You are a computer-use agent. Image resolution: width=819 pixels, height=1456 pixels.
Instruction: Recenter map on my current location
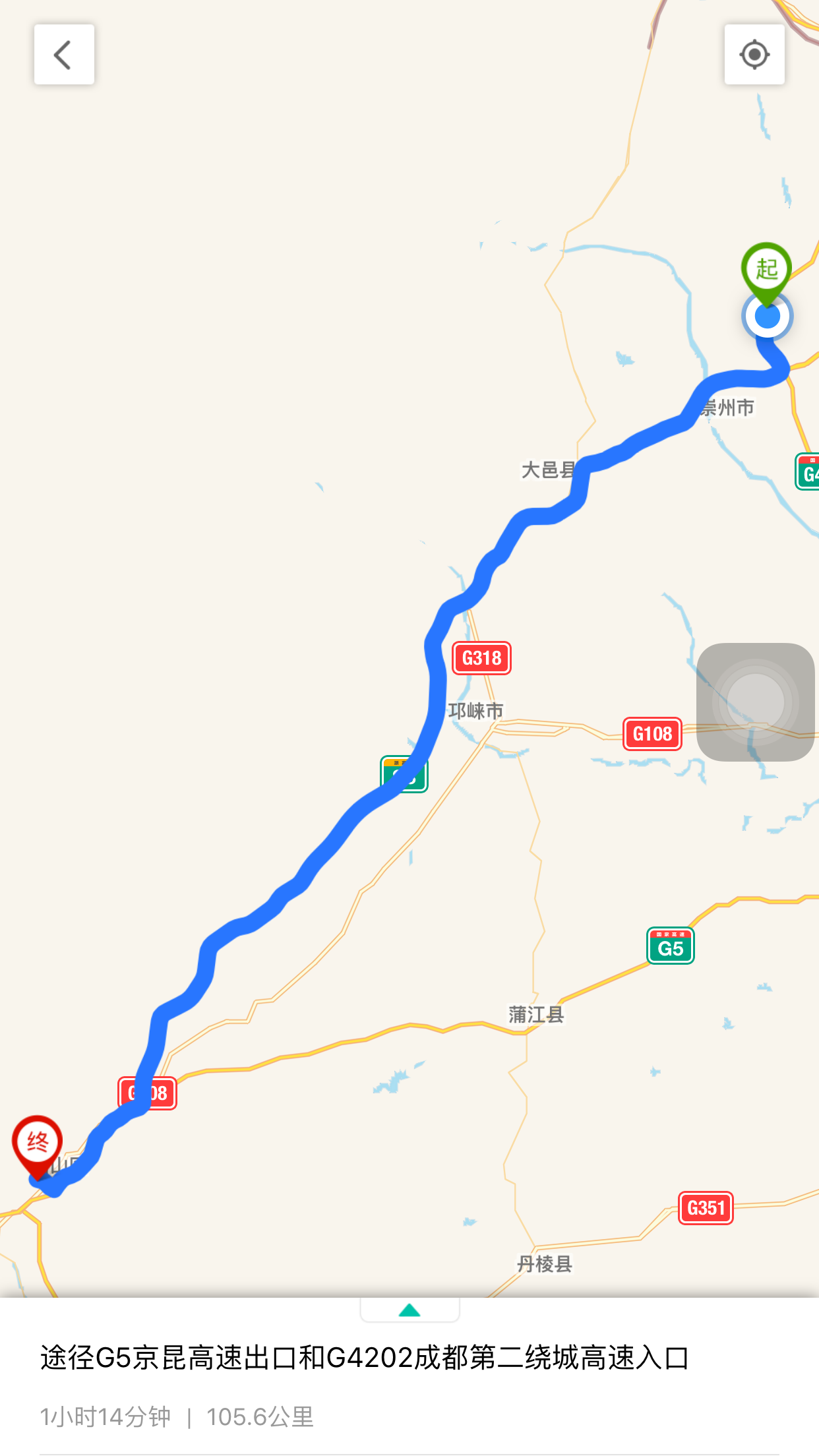[754, 55]
